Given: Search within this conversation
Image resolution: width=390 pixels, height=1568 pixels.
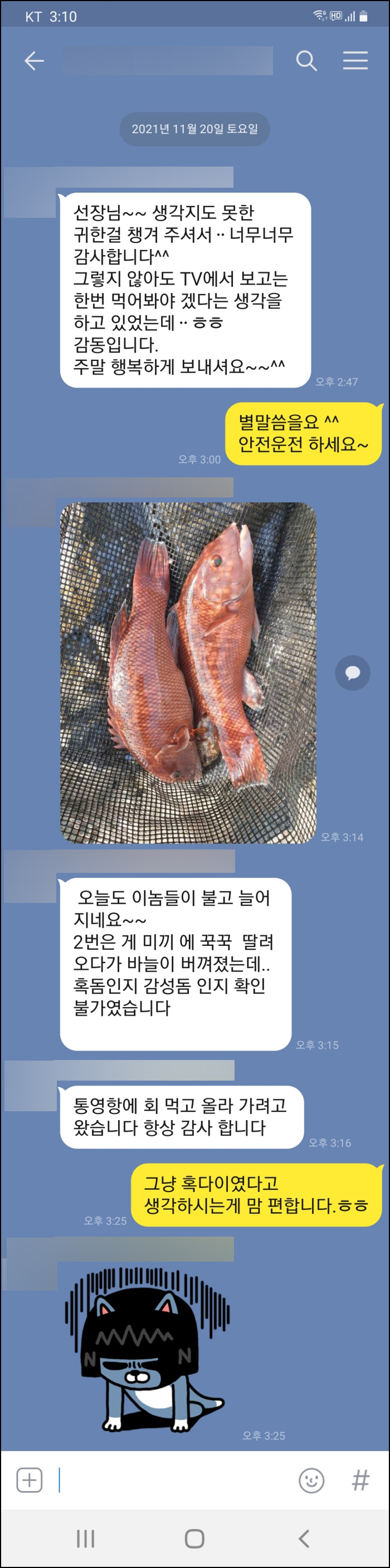Looking at the screenshot, I should point(306,61).
